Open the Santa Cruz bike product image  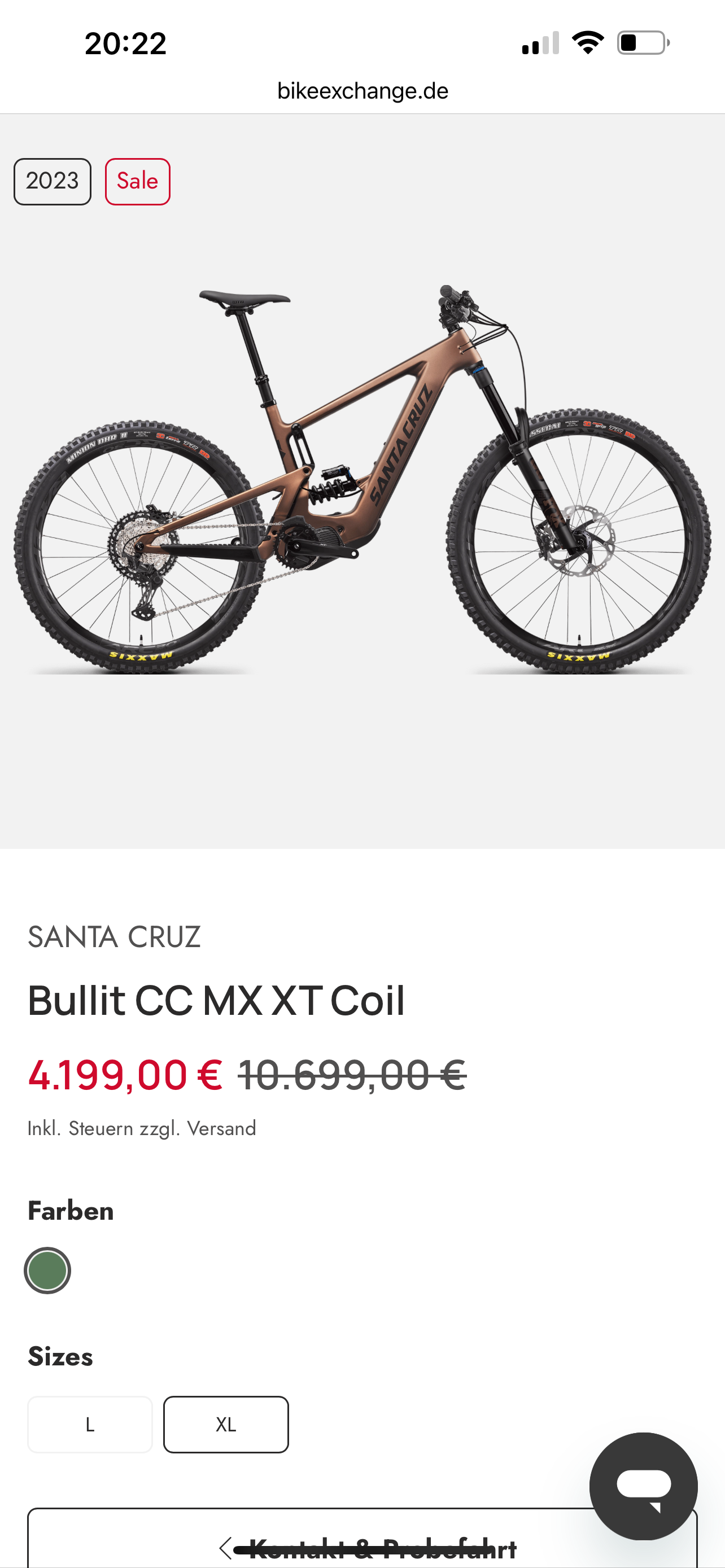click(x=362, y=481)
